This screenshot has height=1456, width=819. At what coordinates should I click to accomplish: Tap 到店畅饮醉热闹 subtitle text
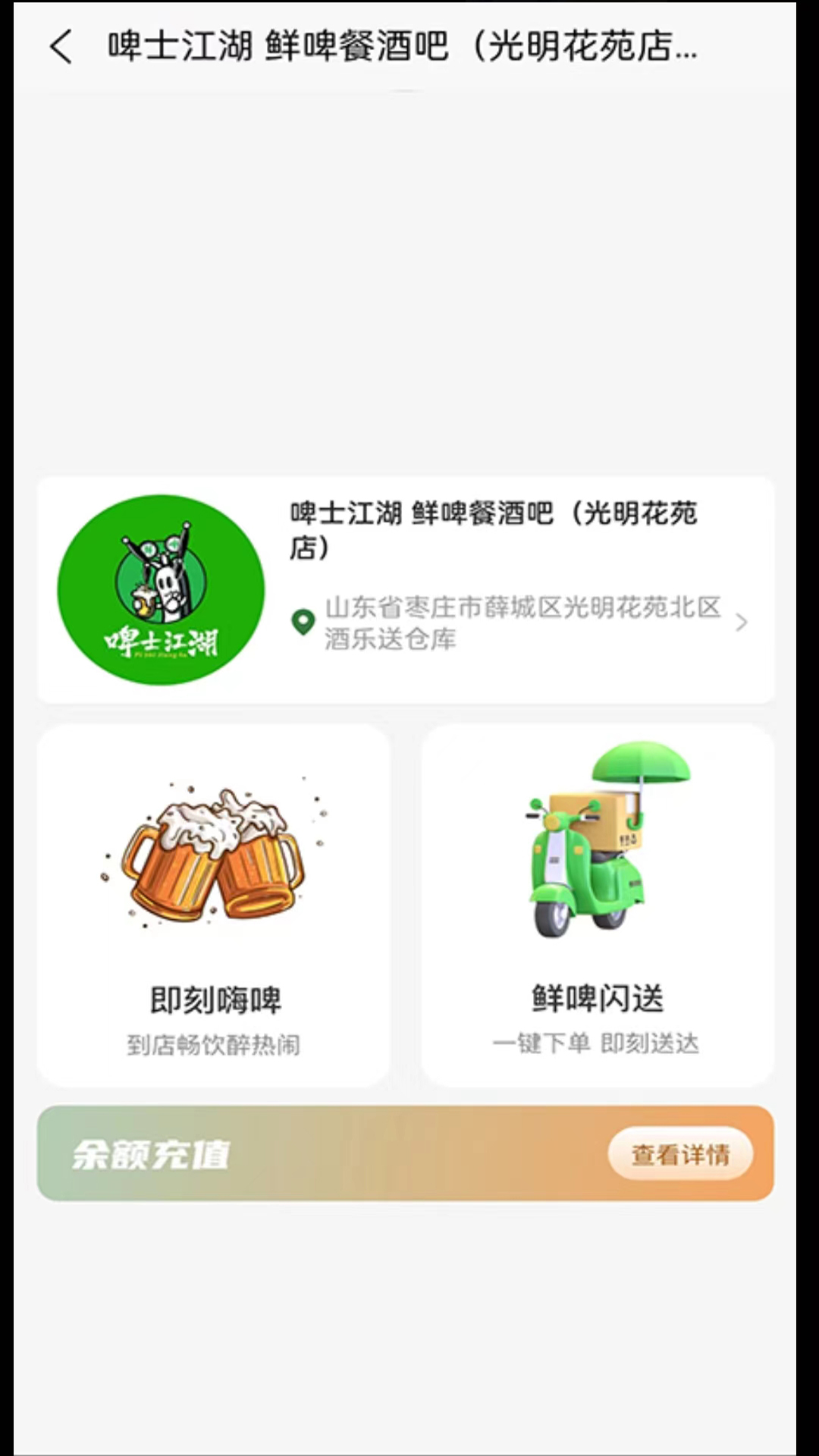coord(213,1045)
